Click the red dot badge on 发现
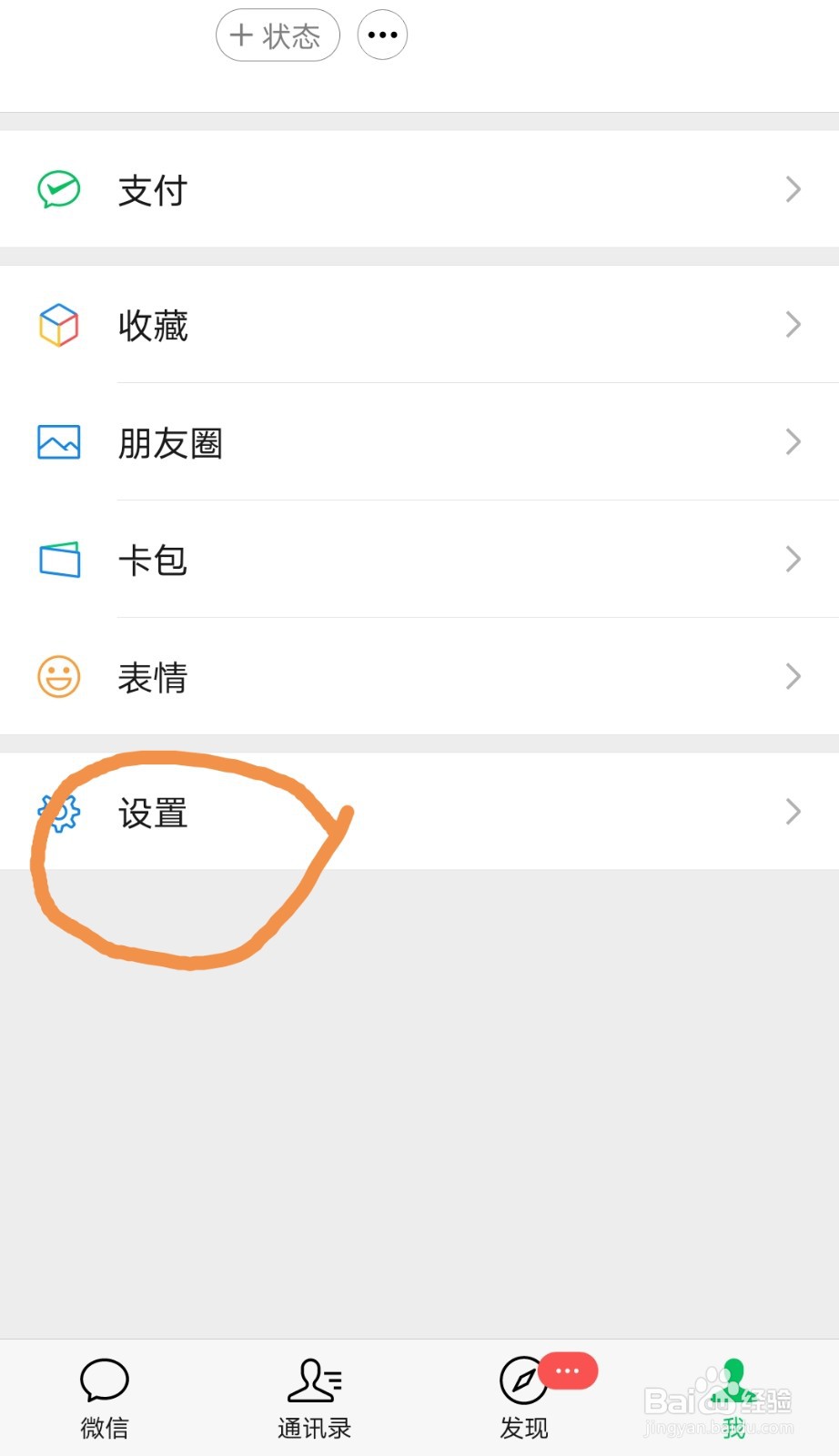Viewport: 839px width, 1456px height. click(x=569, y=1370)
